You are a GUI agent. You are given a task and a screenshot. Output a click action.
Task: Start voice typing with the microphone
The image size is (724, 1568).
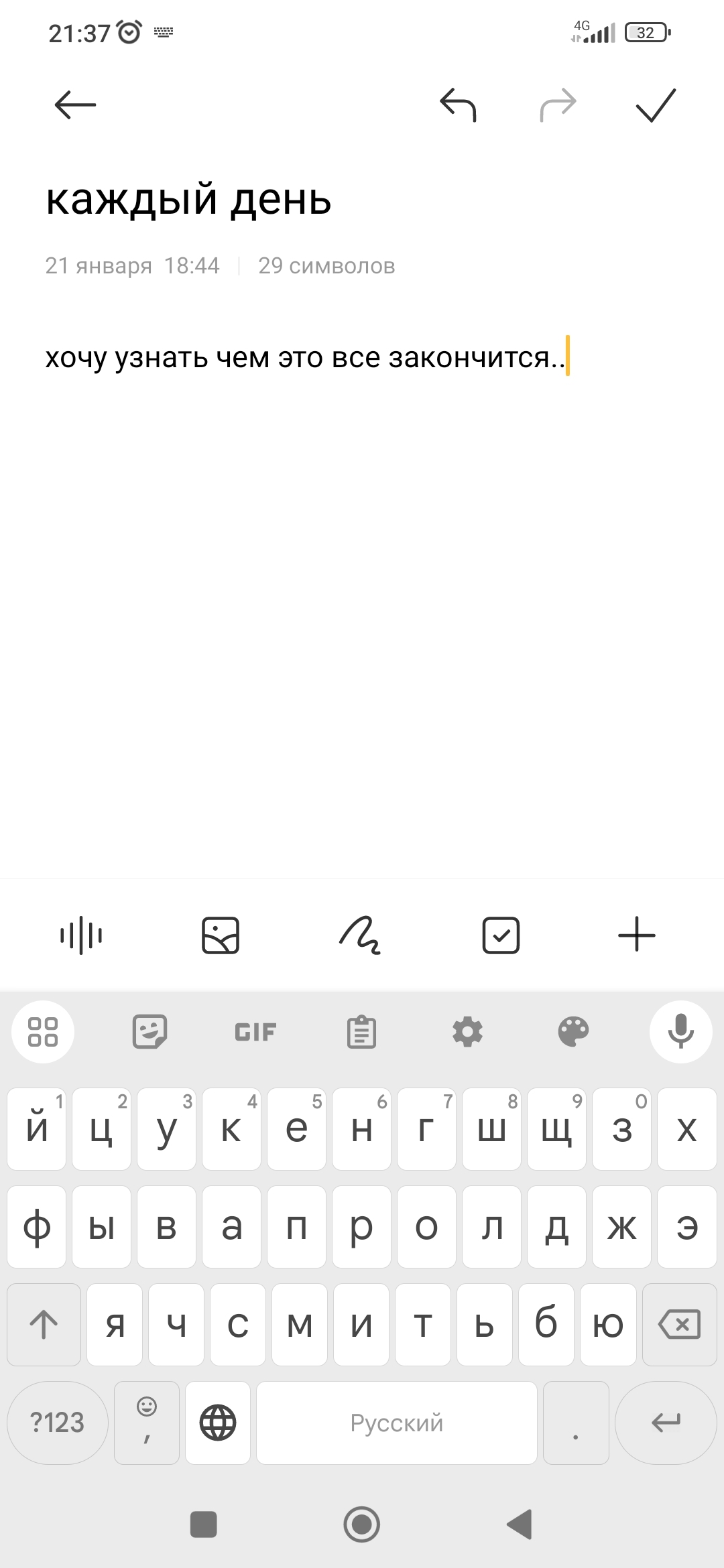(x=680, y=1032)
